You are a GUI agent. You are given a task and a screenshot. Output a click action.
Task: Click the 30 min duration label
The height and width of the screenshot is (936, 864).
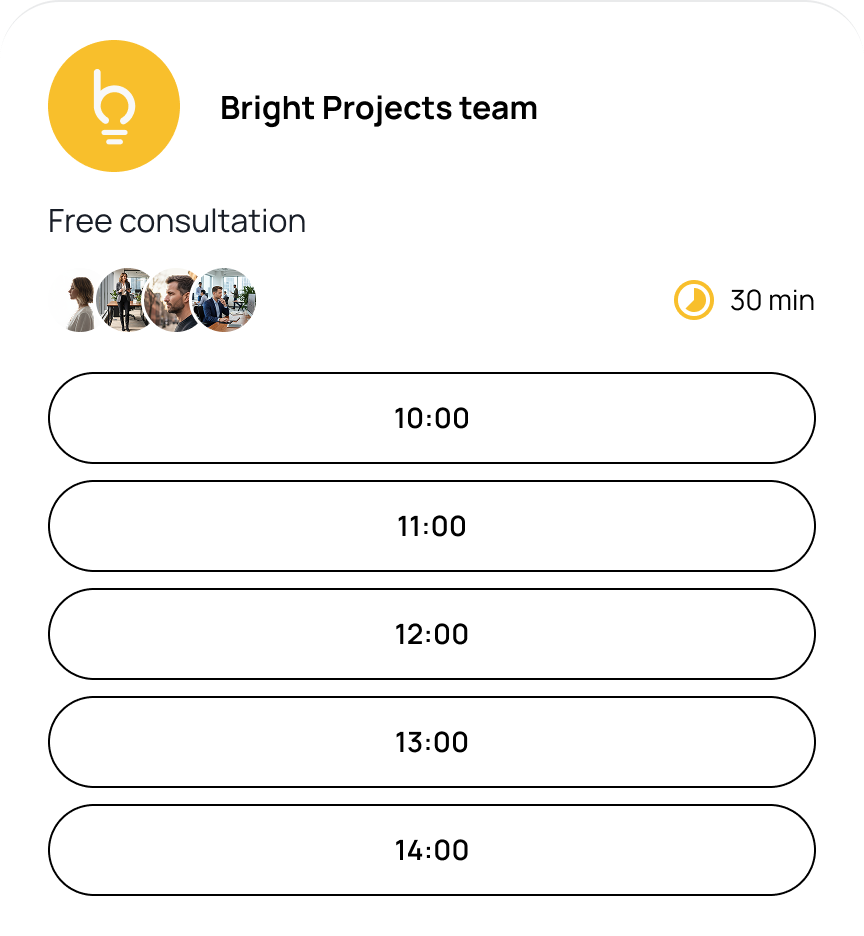pyautogui.click(x=773, y=299)
